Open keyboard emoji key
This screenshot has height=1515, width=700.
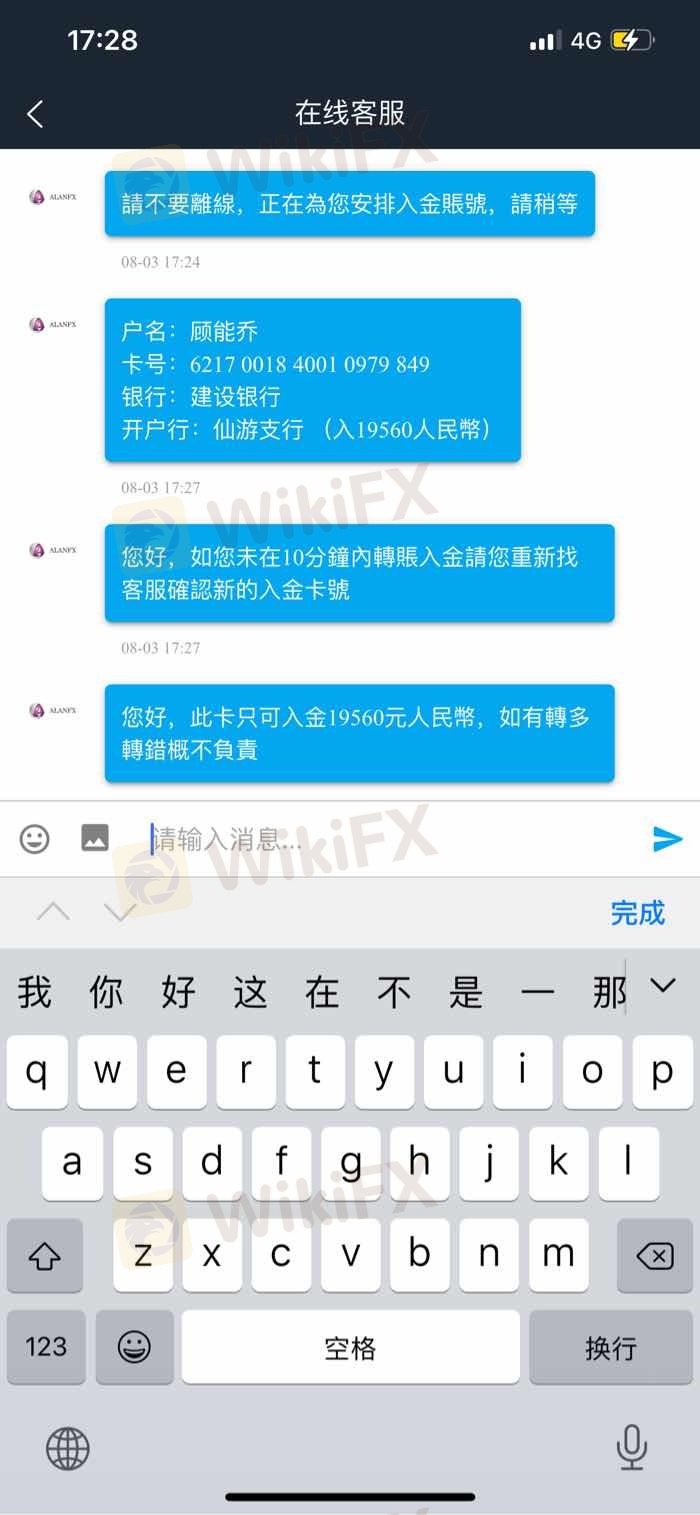(134, 1347)
